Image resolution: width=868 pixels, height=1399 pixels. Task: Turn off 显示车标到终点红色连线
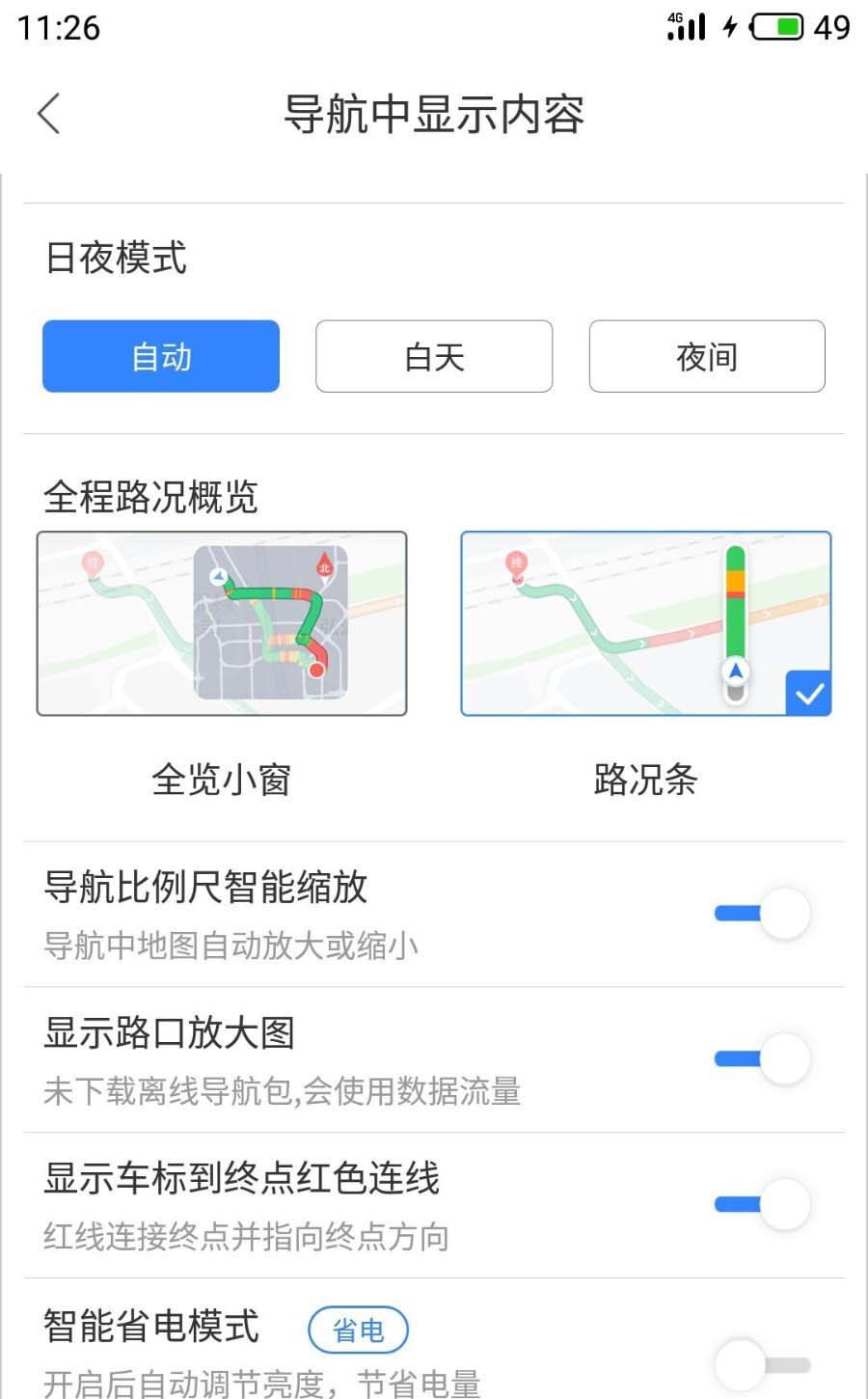coord(762,1204)
